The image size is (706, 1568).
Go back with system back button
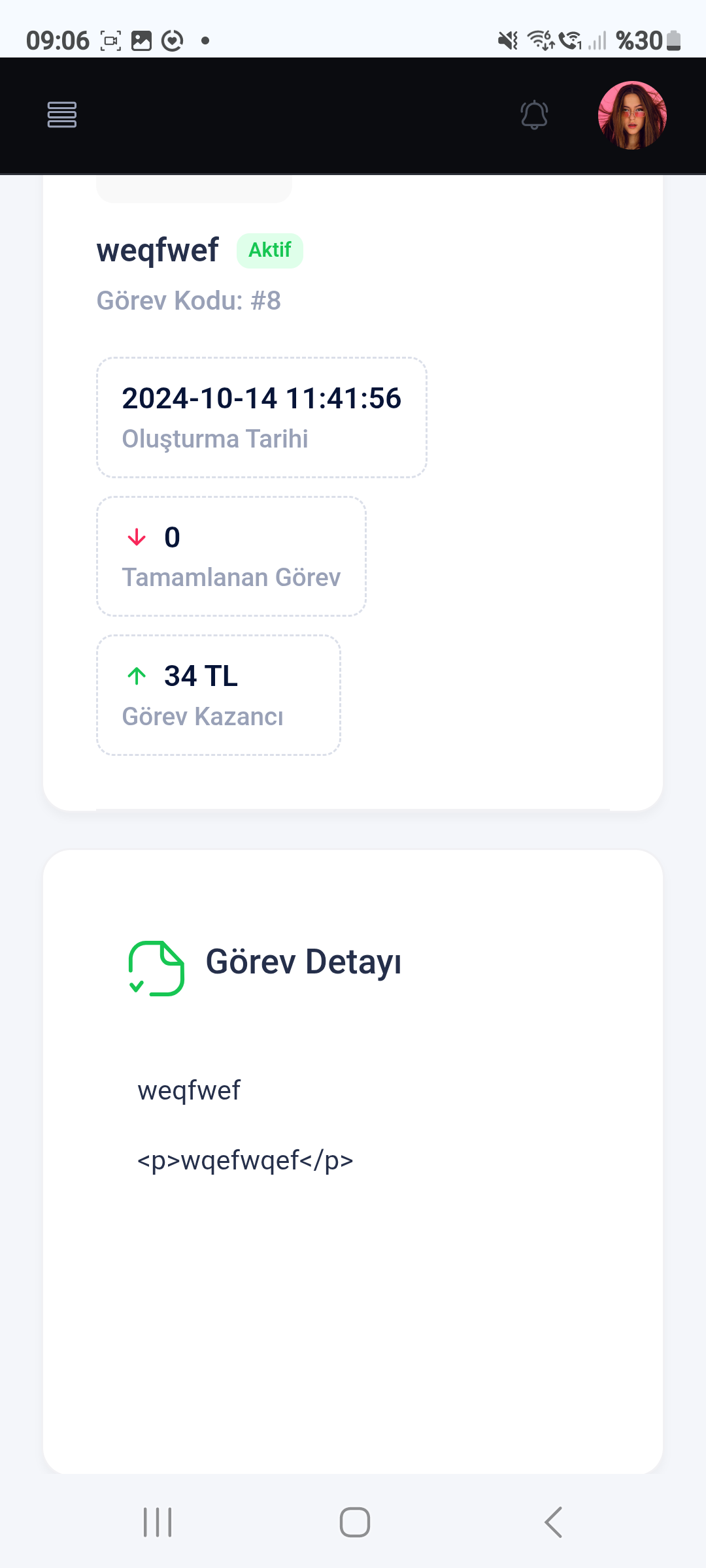tap(553, 1522)
